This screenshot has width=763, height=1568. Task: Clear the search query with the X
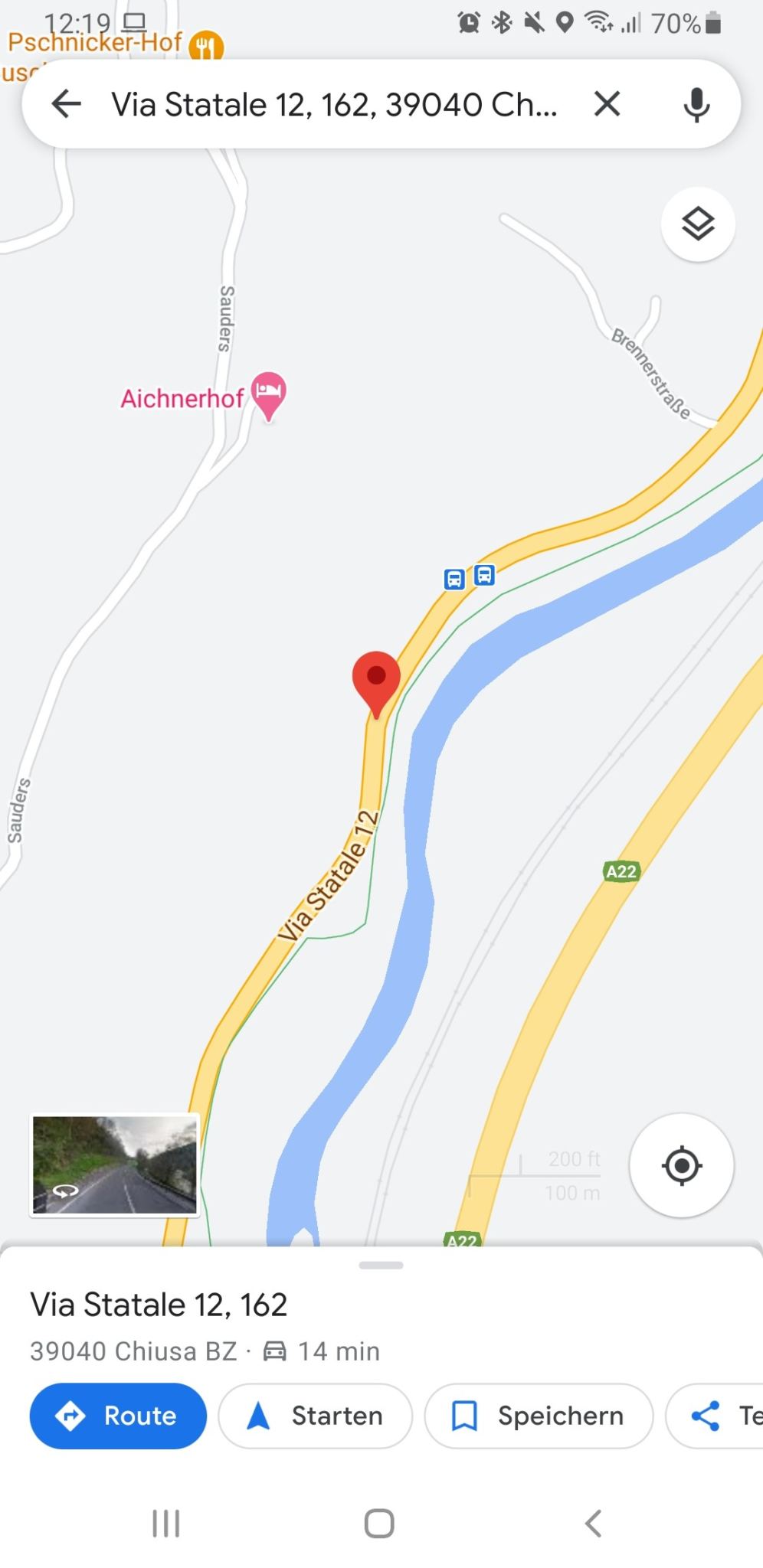(x=607, y=104)
